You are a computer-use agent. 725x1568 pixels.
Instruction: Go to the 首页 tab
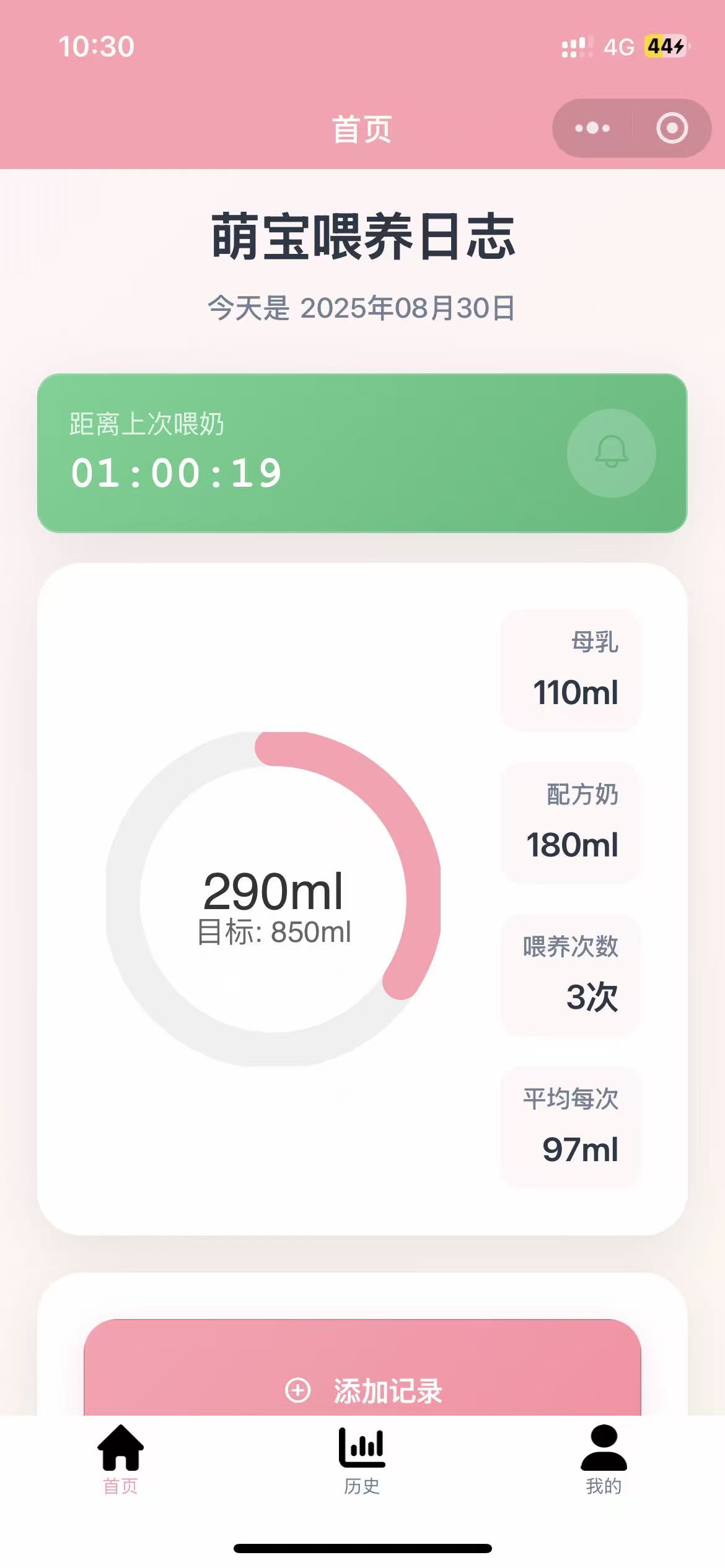click(121, 1460)
